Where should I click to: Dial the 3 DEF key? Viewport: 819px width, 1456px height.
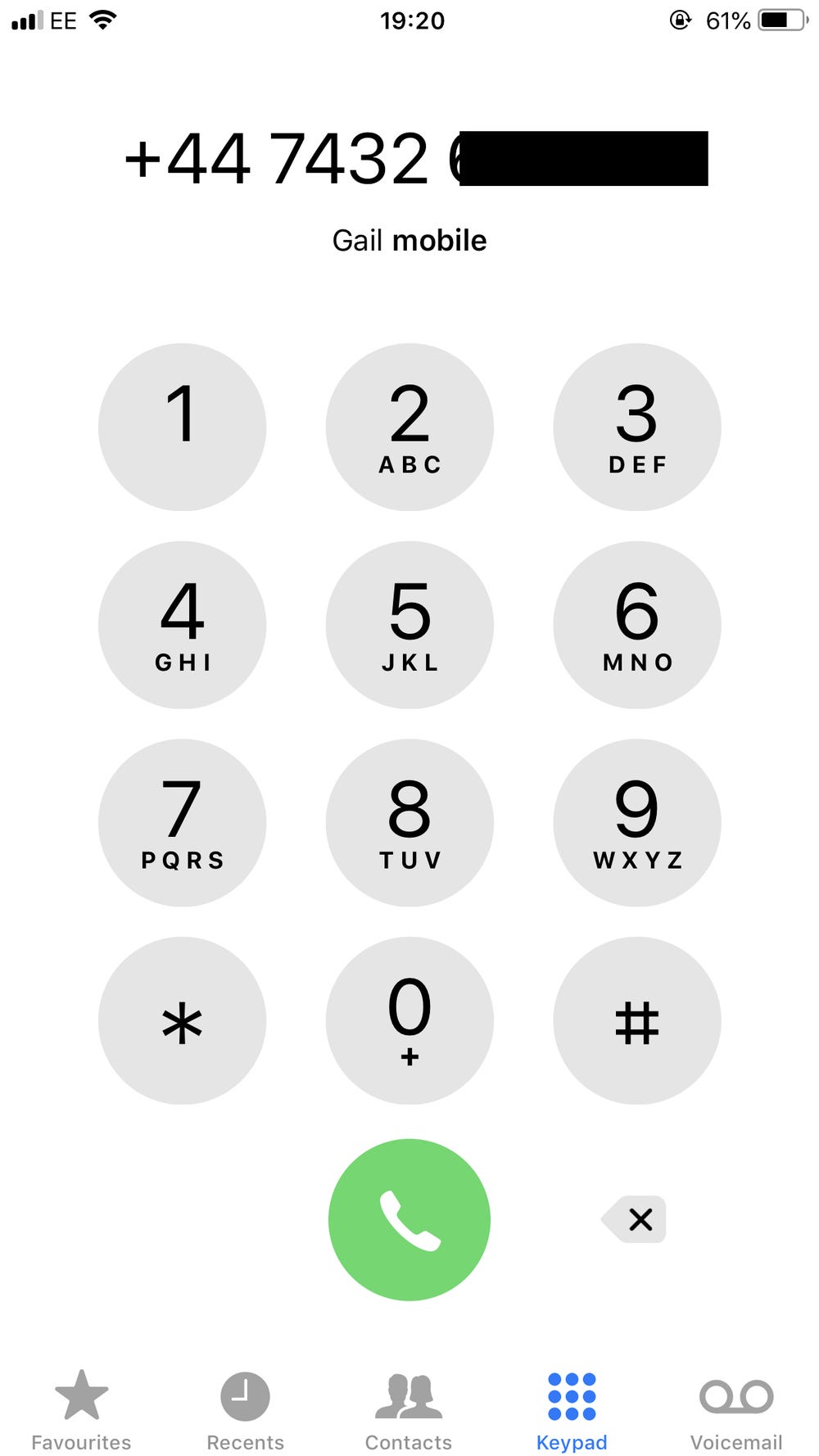click(x=636, y=427)
